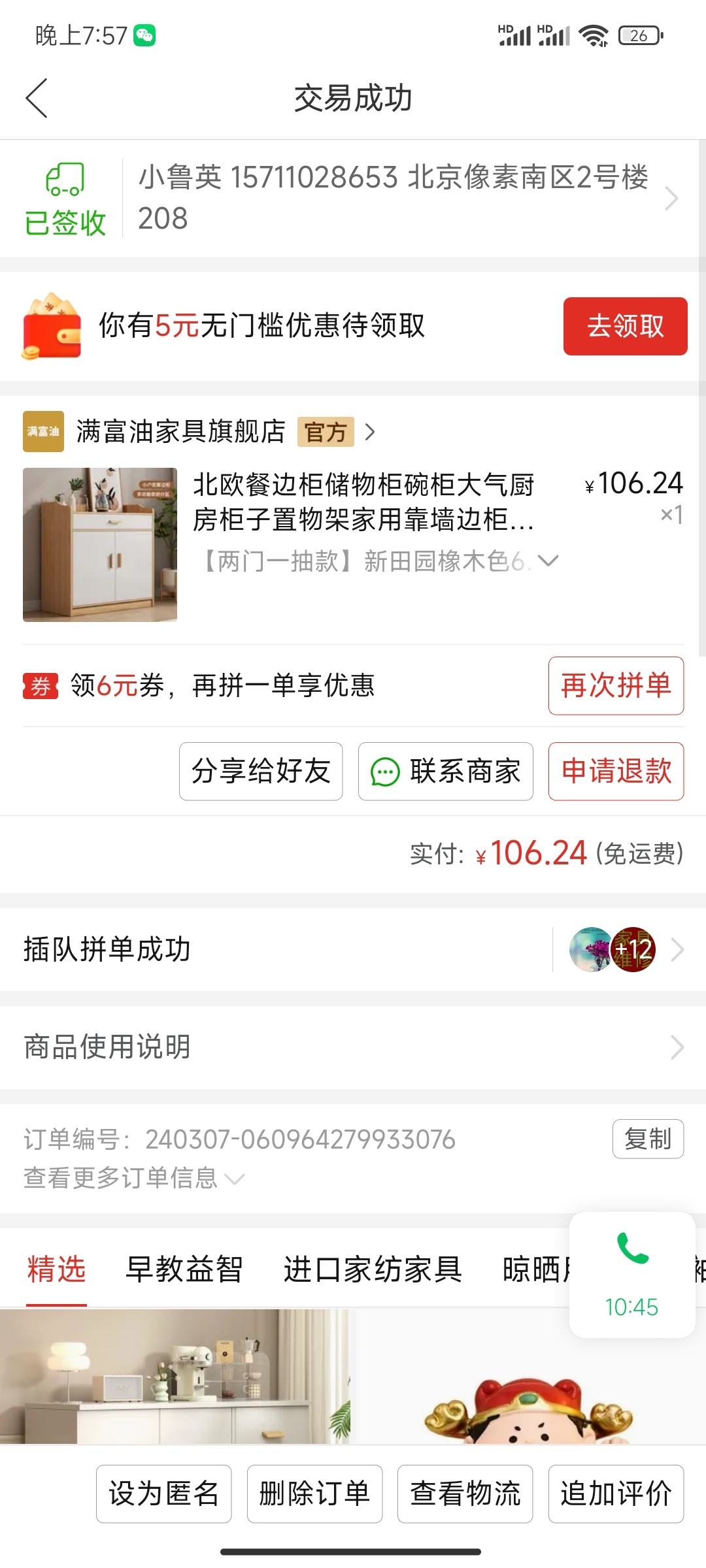
Task: Expand the 两门一抽款 product spec dropdown
Action: point(548,561)
